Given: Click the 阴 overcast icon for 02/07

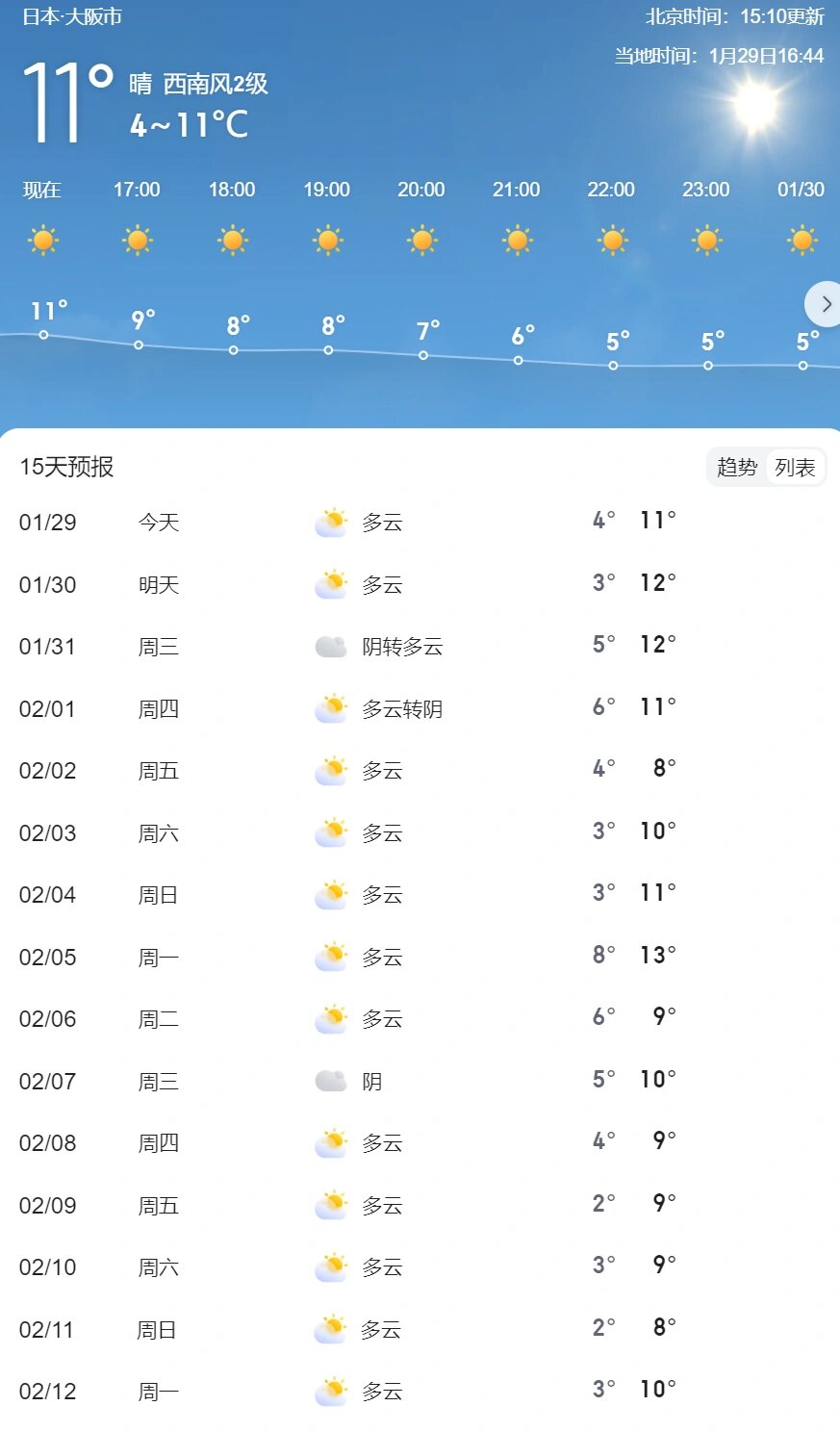Looking at the screenshot, I should click(330, 1080).
